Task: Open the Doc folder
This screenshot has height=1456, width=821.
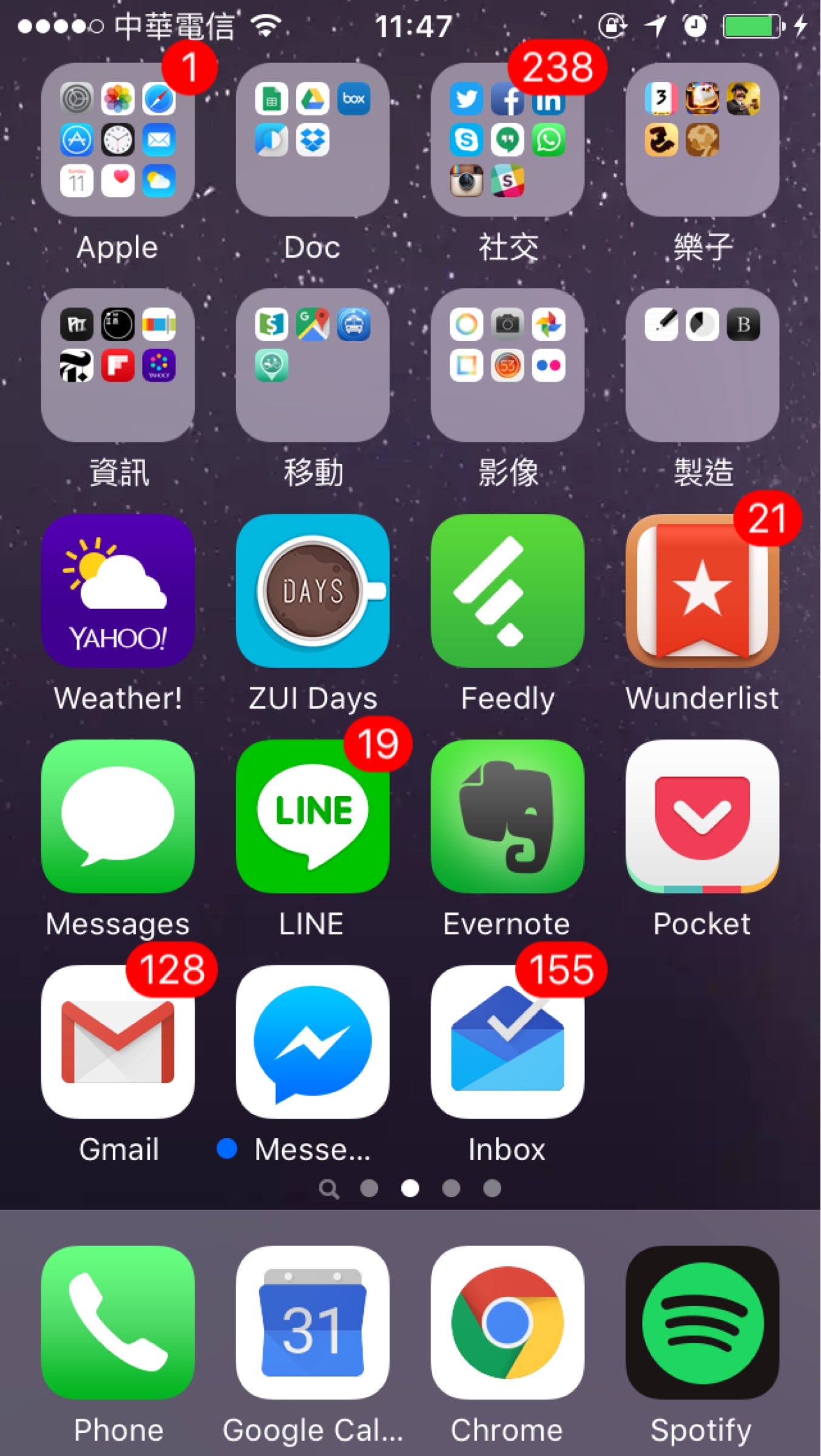Action: pyautogui.click(x=313, y=140)
